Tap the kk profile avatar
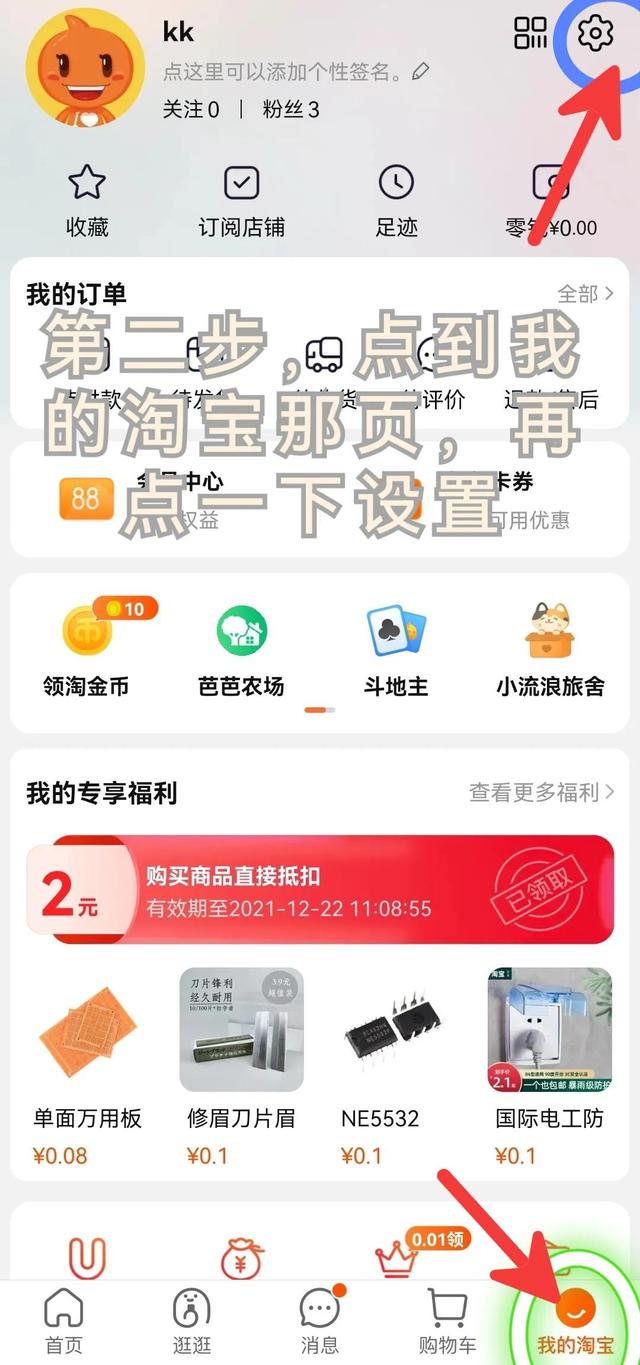Viewport: 640px width, 1365px height. [85, 68]
